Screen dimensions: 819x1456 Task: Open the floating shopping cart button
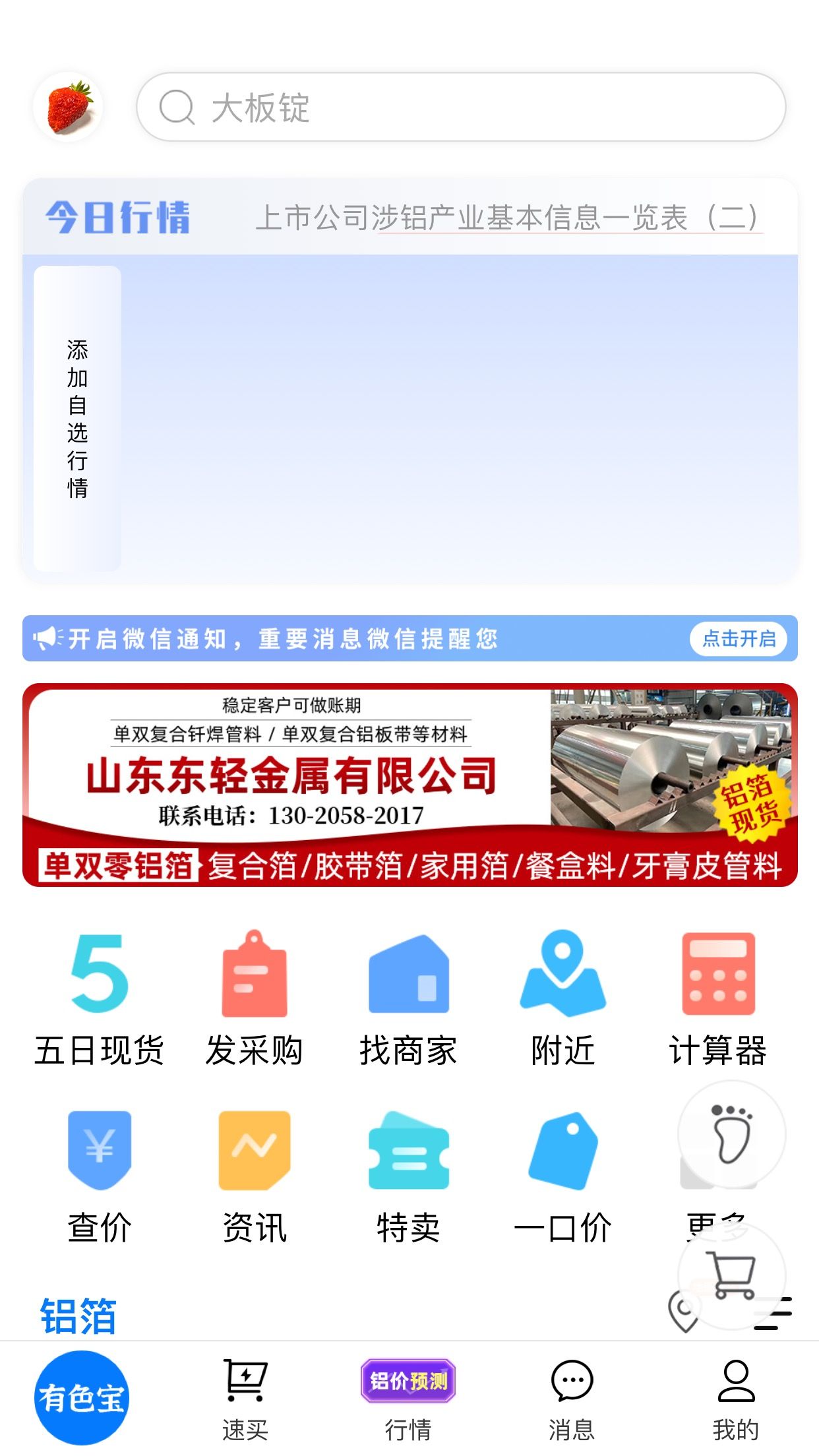tap(732, 1276)
